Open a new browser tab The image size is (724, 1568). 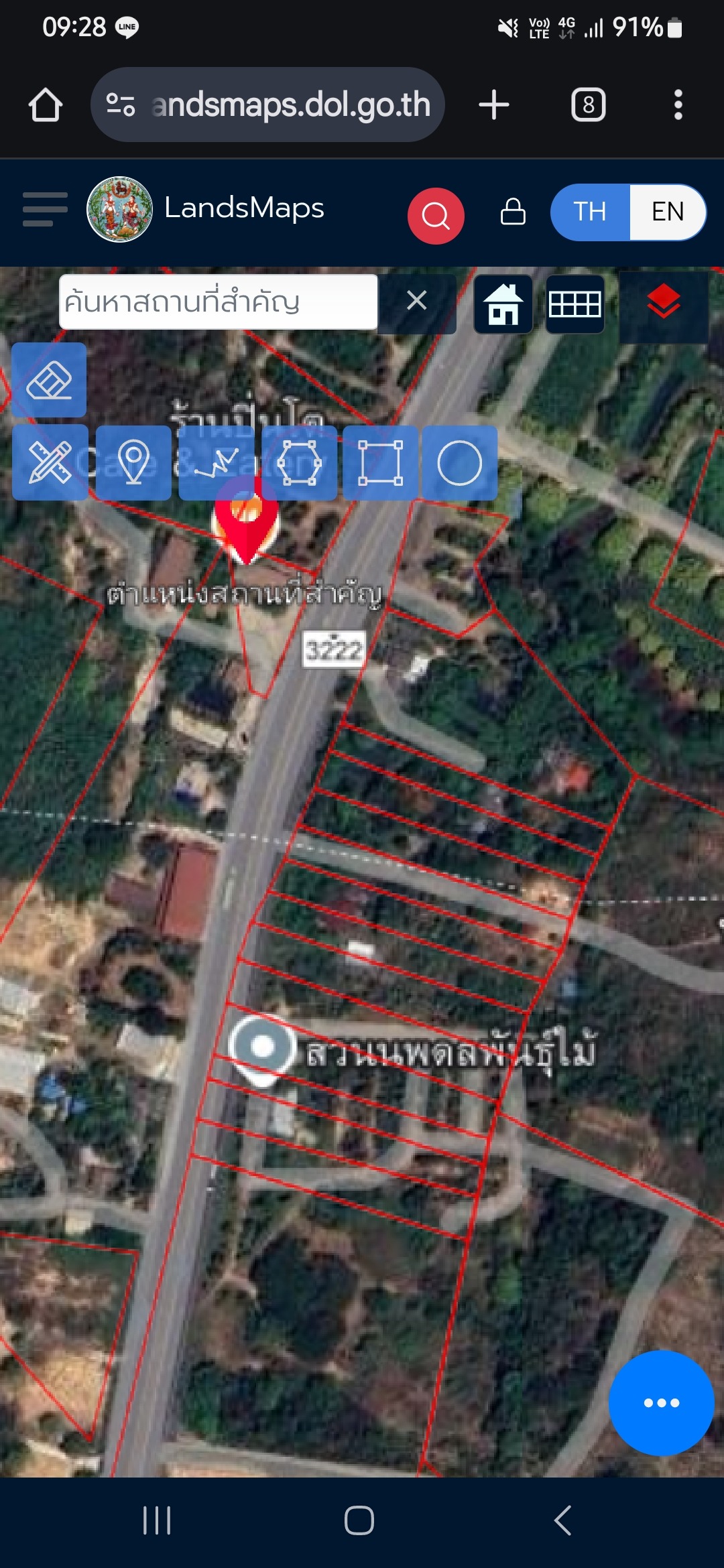(x=494, y=105)
